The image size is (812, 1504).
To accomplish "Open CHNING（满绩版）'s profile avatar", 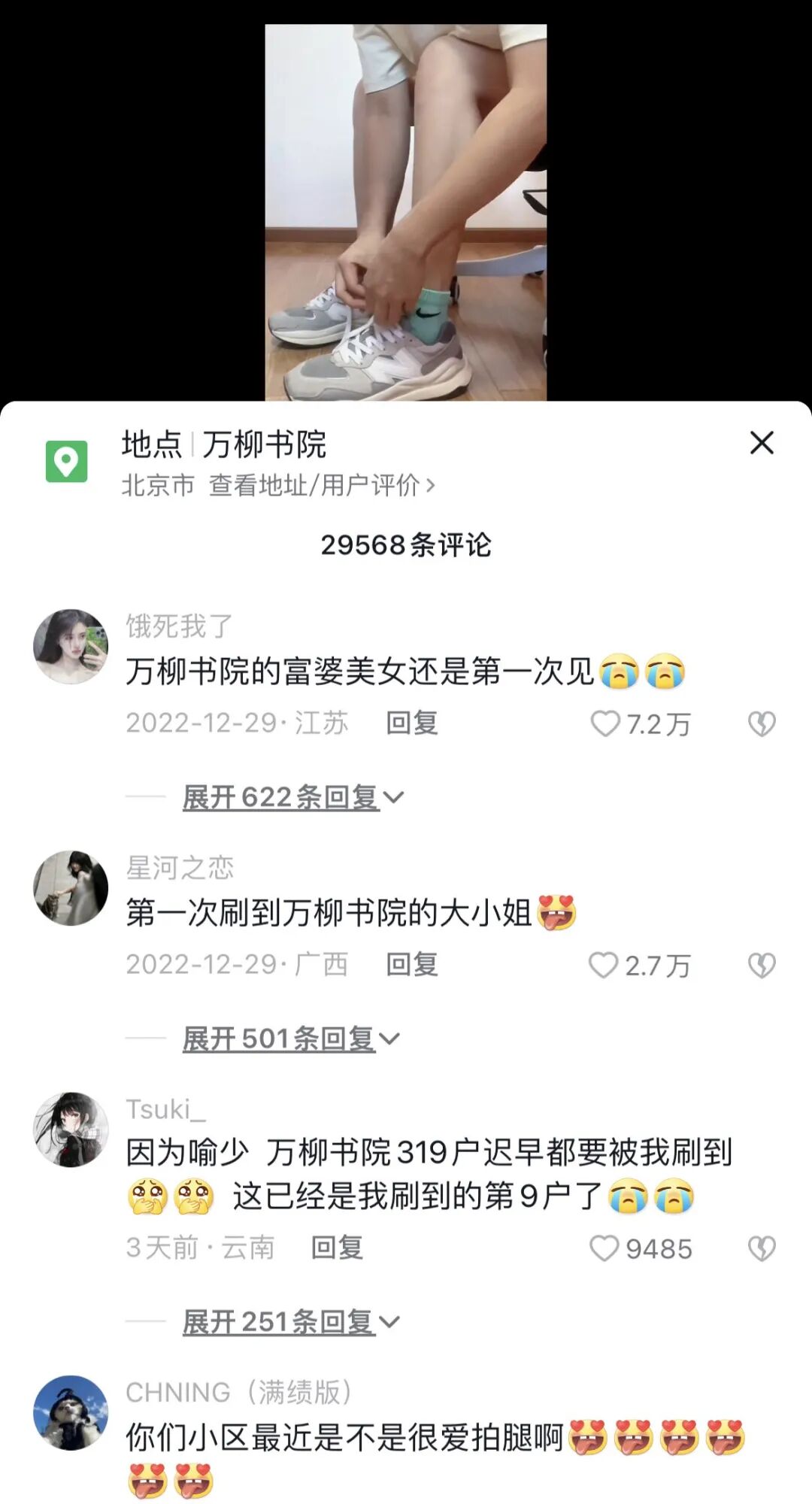I will point(71,1413).
